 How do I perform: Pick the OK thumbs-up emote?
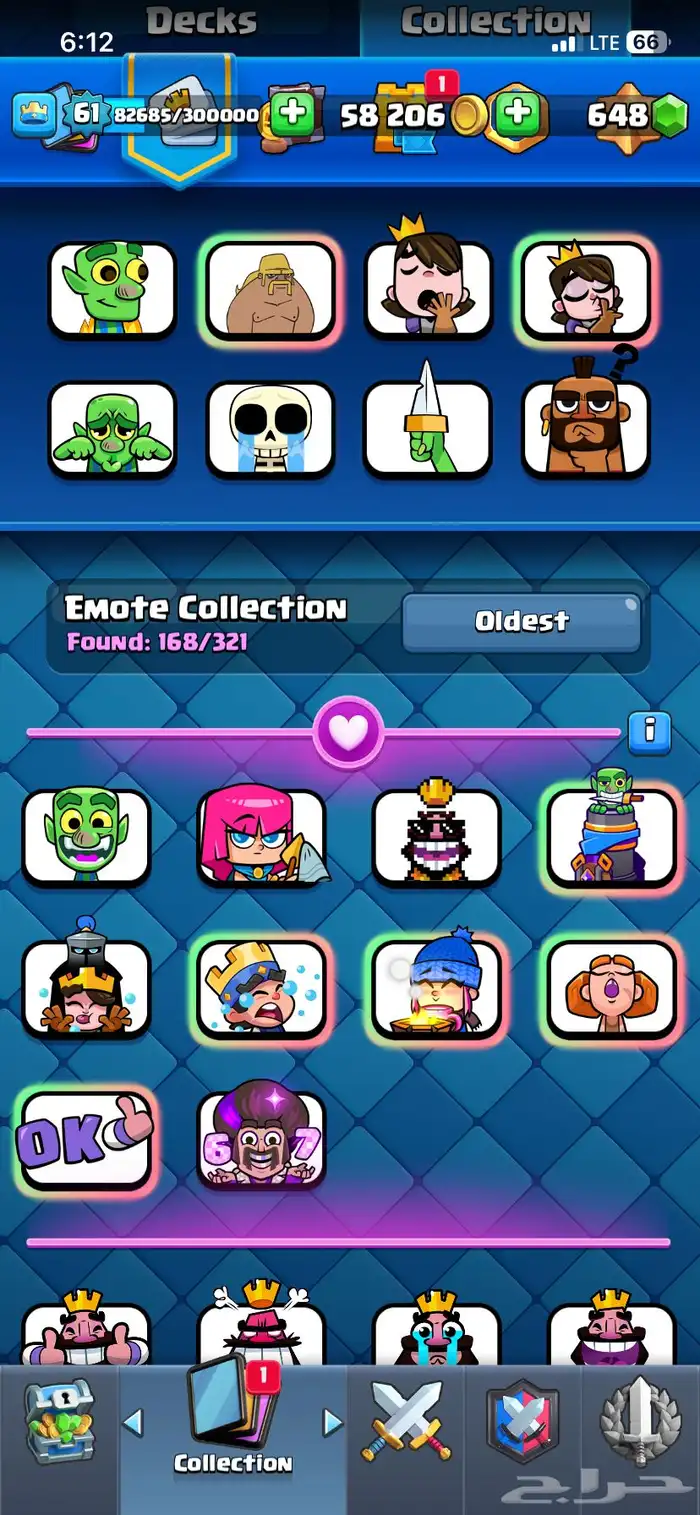point(86,1140)
